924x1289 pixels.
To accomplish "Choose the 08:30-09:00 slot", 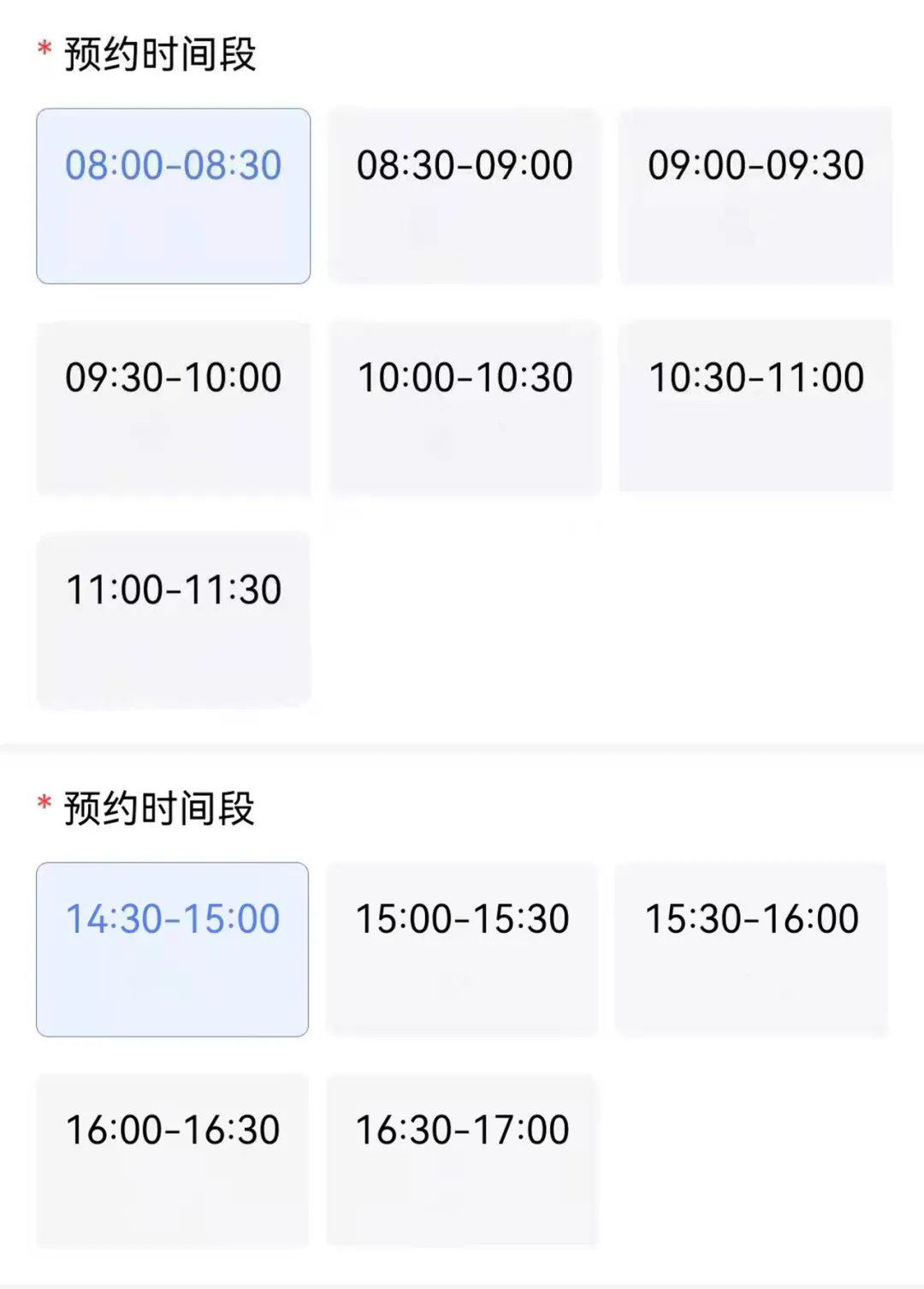I will (x=465, y=195).
